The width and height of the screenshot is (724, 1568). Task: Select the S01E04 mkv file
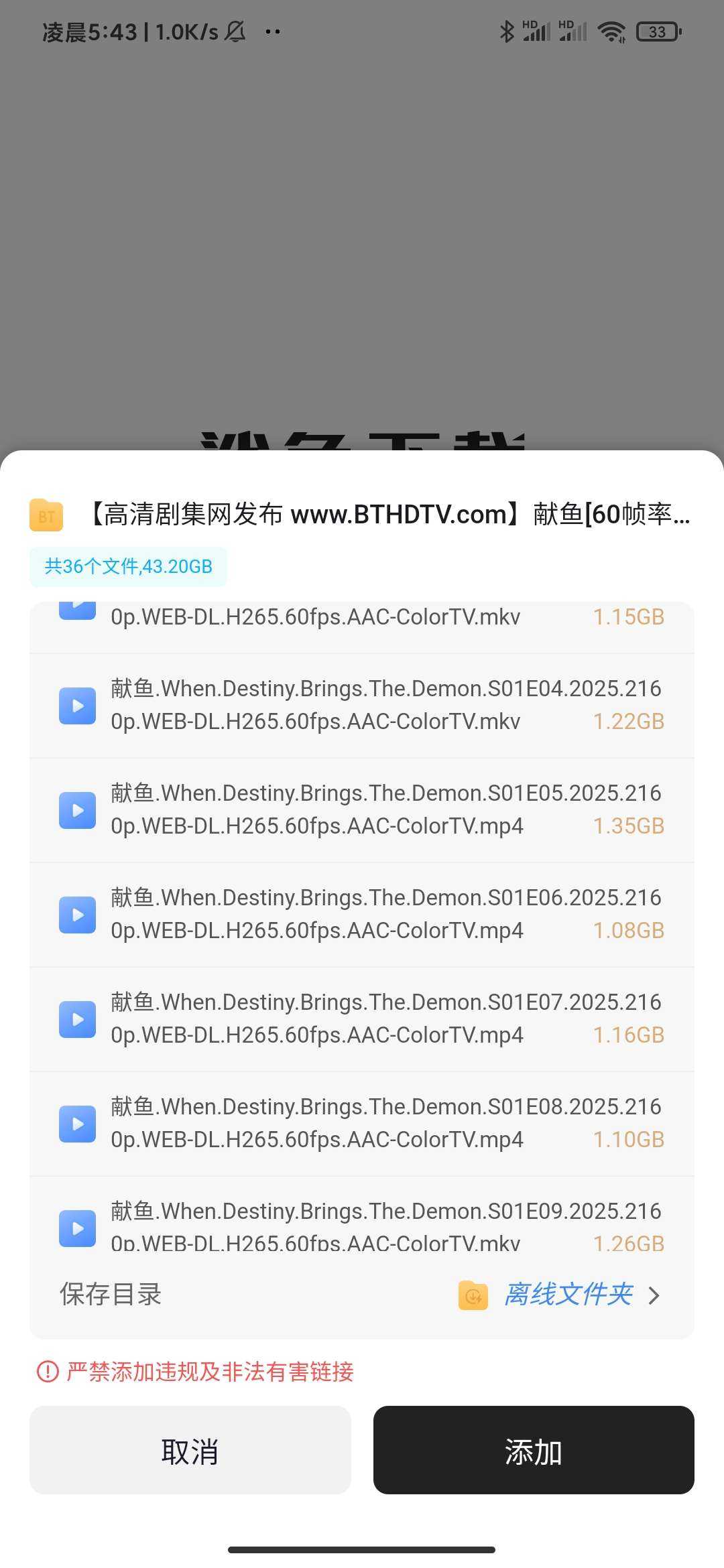tap(362, 706)
